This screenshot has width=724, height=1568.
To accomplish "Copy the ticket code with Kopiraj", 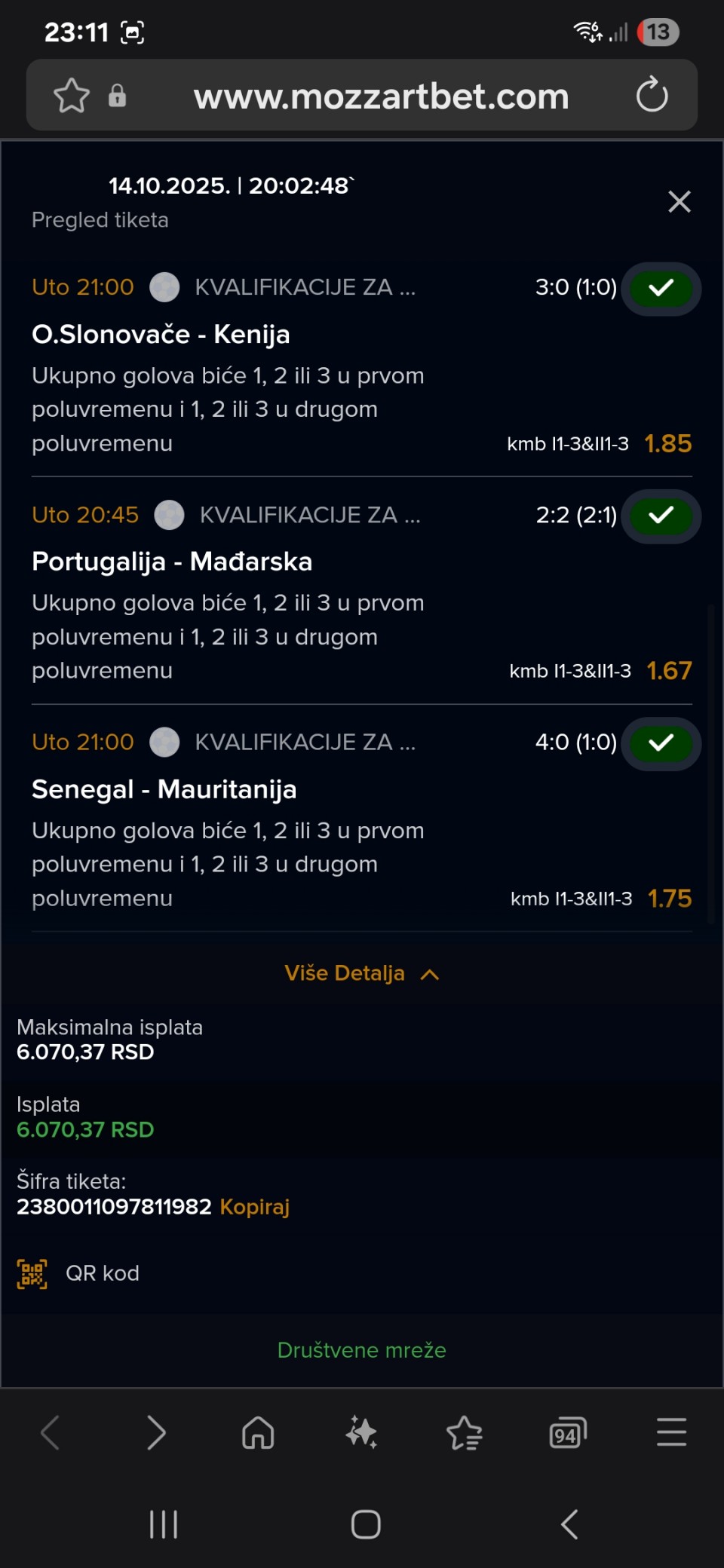I will click(x=254, y=1207).
